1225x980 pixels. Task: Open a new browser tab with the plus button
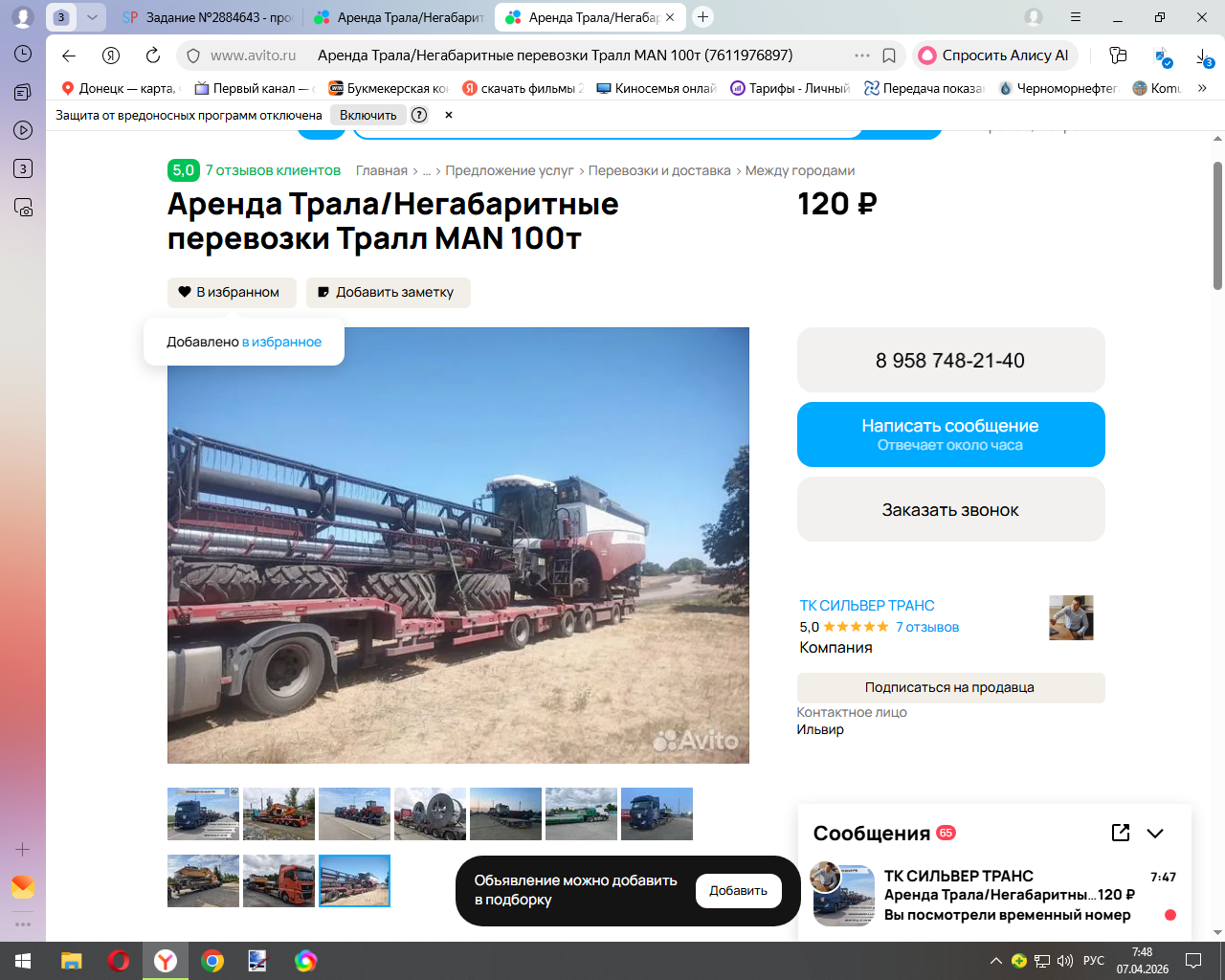coord(703,17)
